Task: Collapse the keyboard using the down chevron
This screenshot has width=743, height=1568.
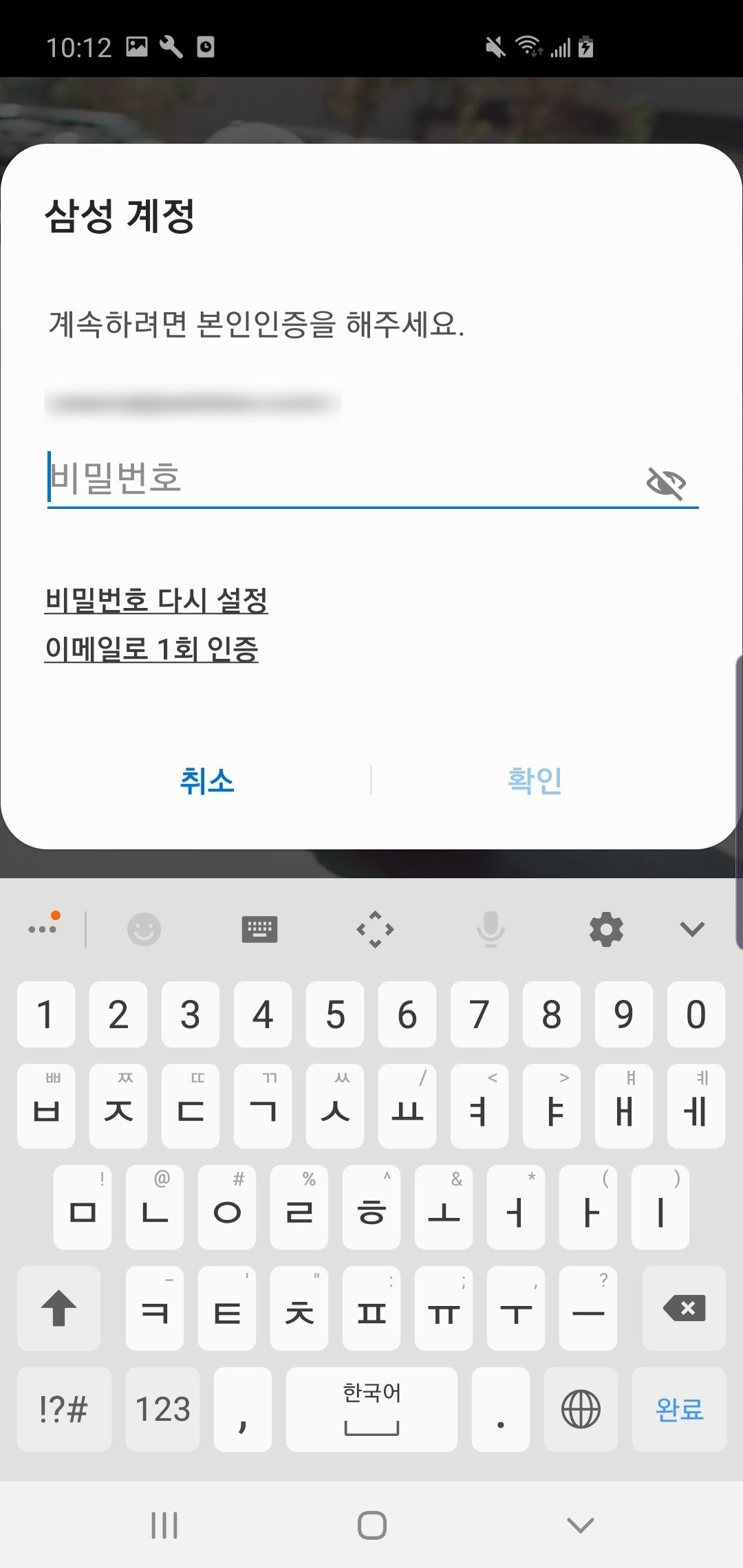Action: point(690,928)
